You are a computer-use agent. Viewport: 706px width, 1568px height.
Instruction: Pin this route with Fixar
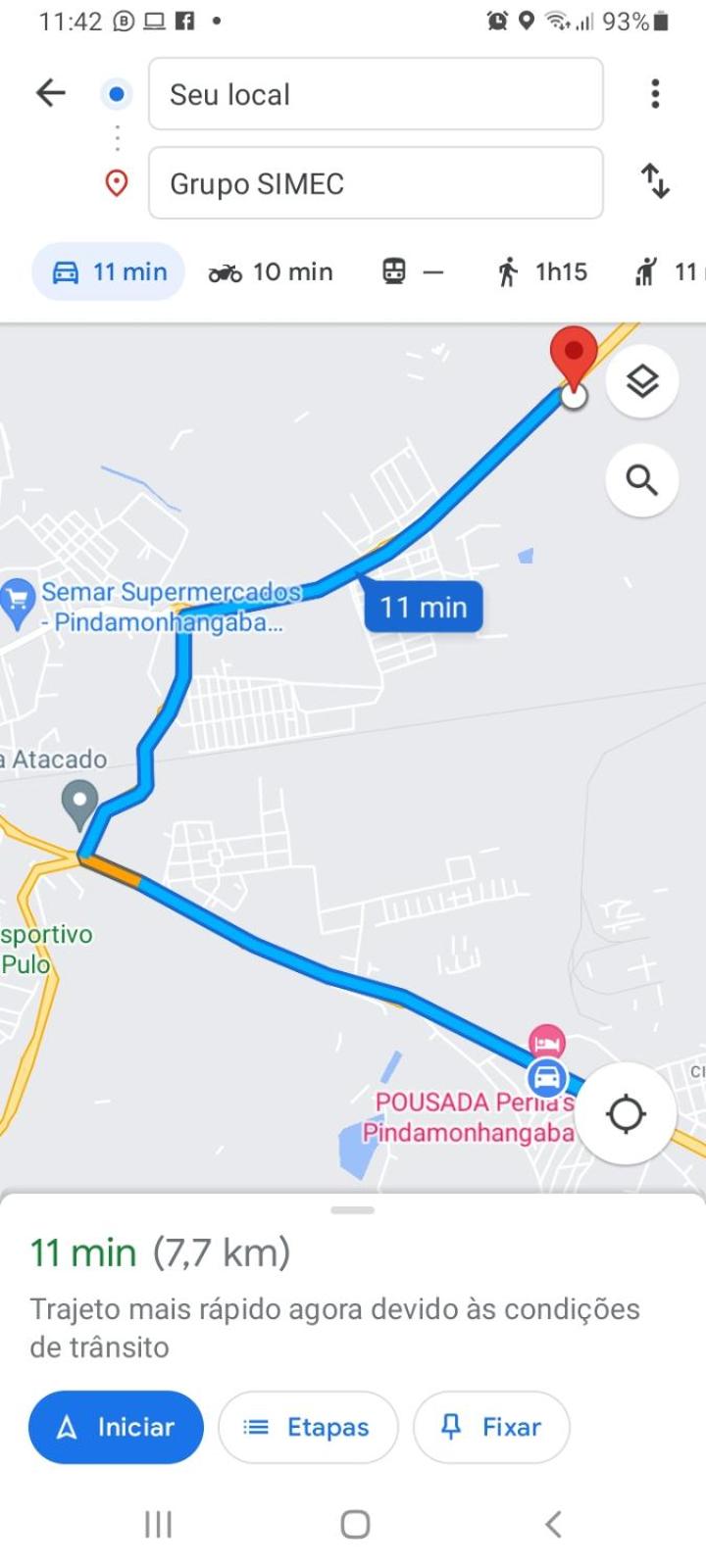[491, 1427]
